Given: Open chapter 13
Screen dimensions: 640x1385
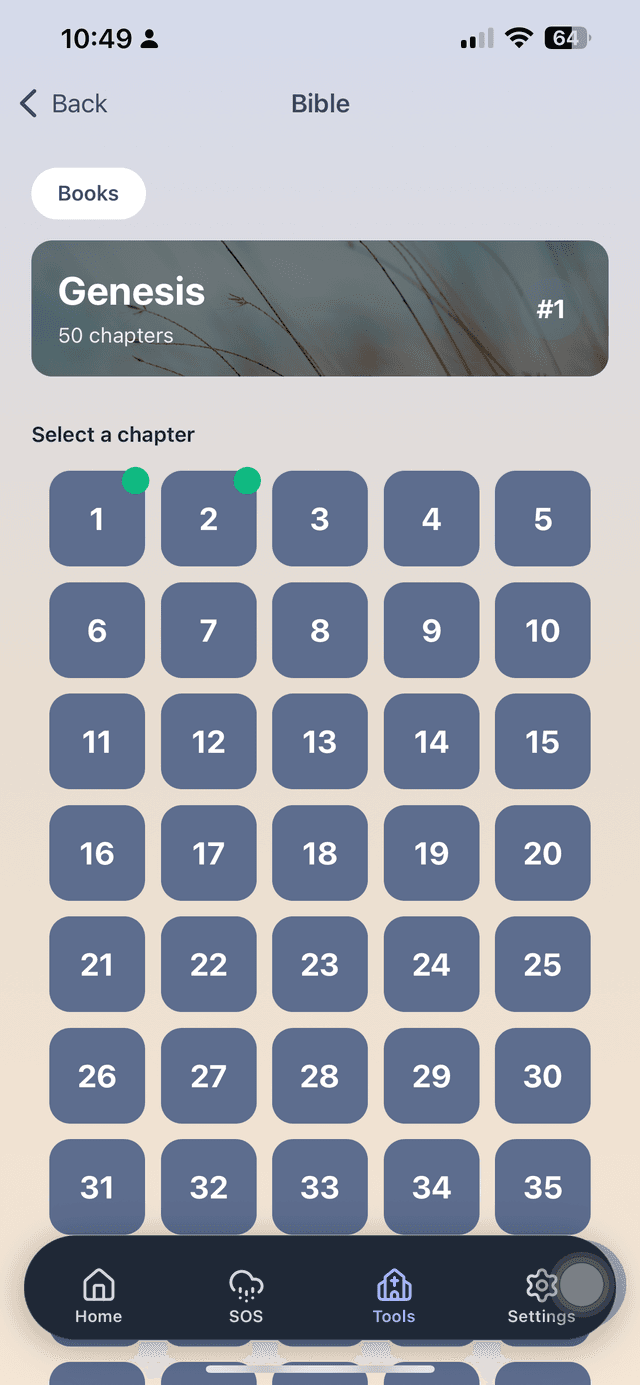Looking at the screenshot, I should pos(320,742).
